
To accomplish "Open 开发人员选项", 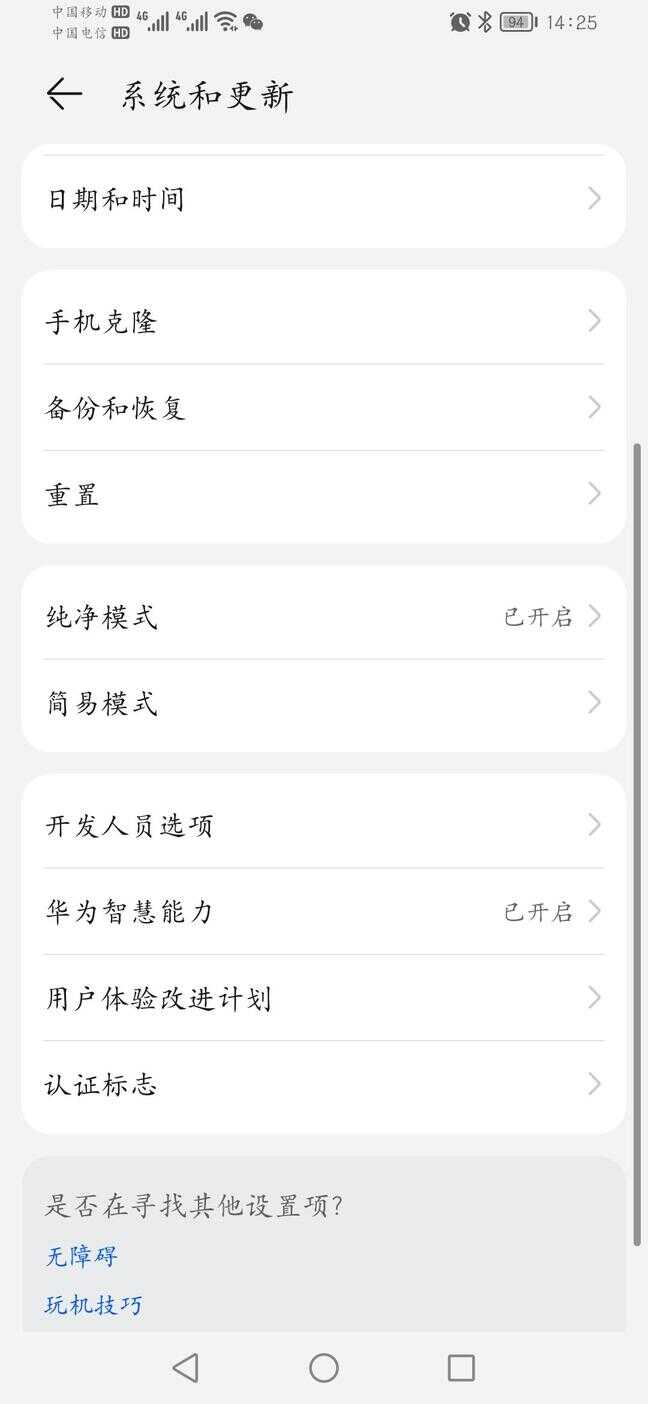I will (x=323, y=826).
